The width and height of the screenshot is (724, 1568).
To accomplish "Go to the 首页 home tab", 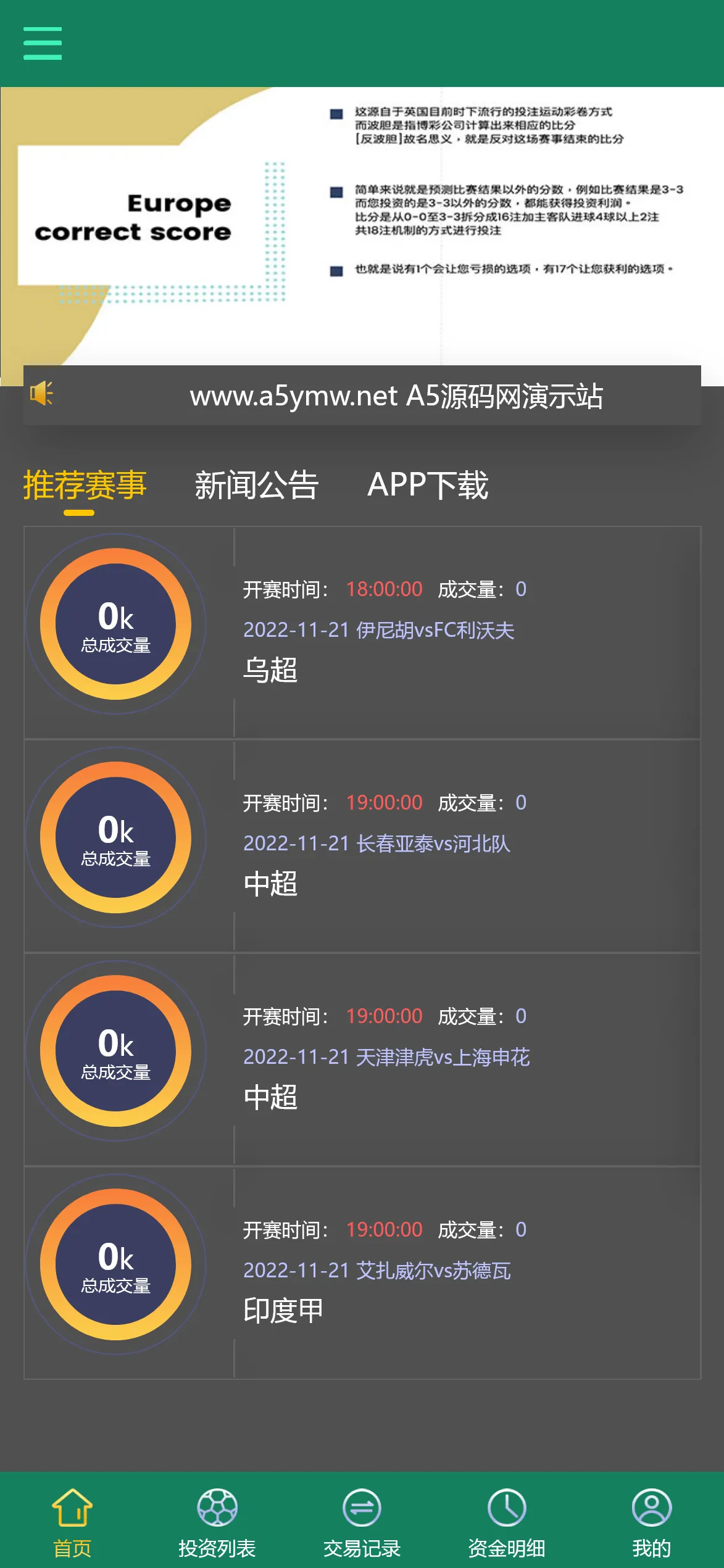I will 72,1522.
